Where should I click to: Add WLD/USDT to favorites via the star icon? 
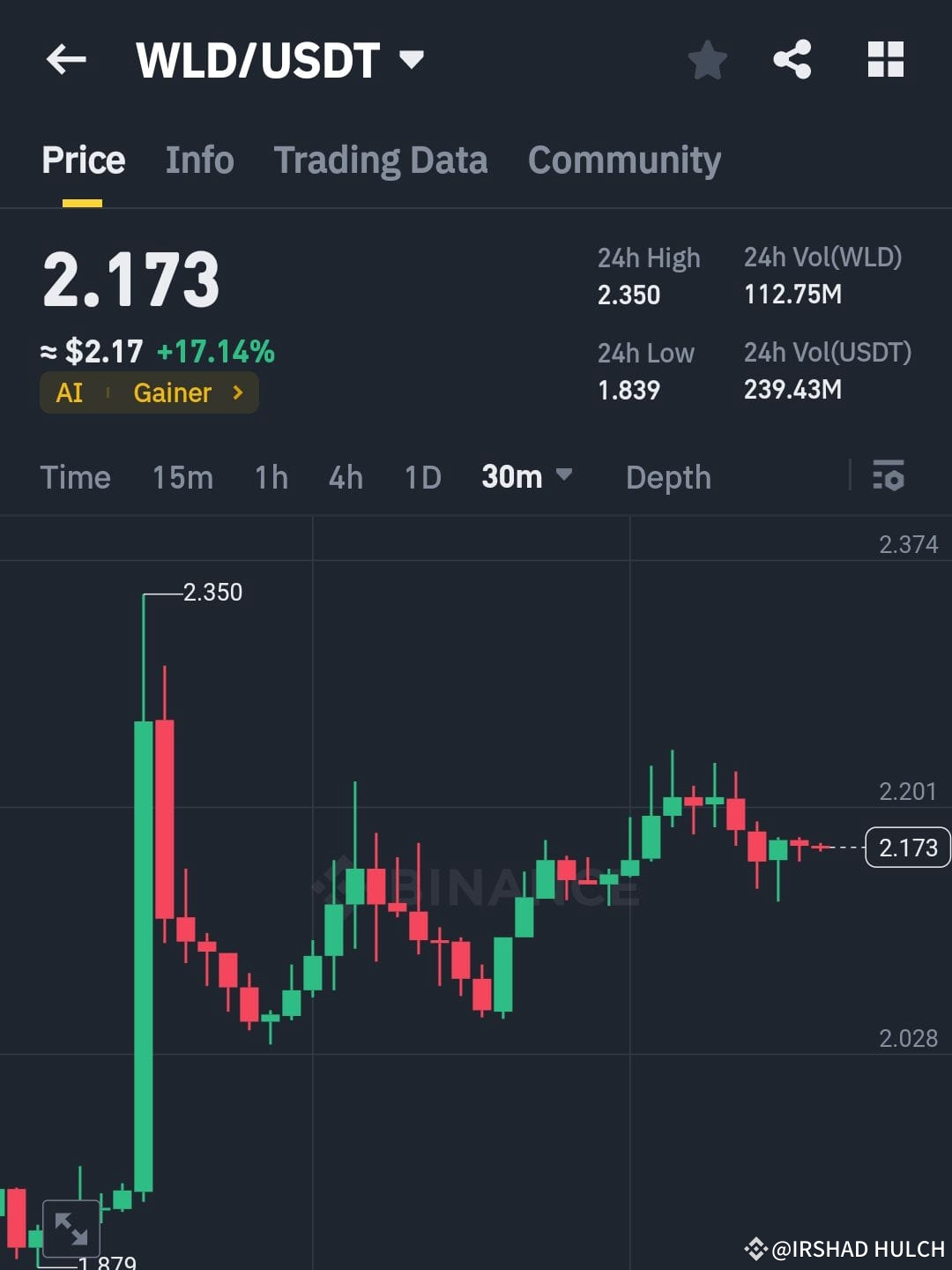tap(707, 59)
